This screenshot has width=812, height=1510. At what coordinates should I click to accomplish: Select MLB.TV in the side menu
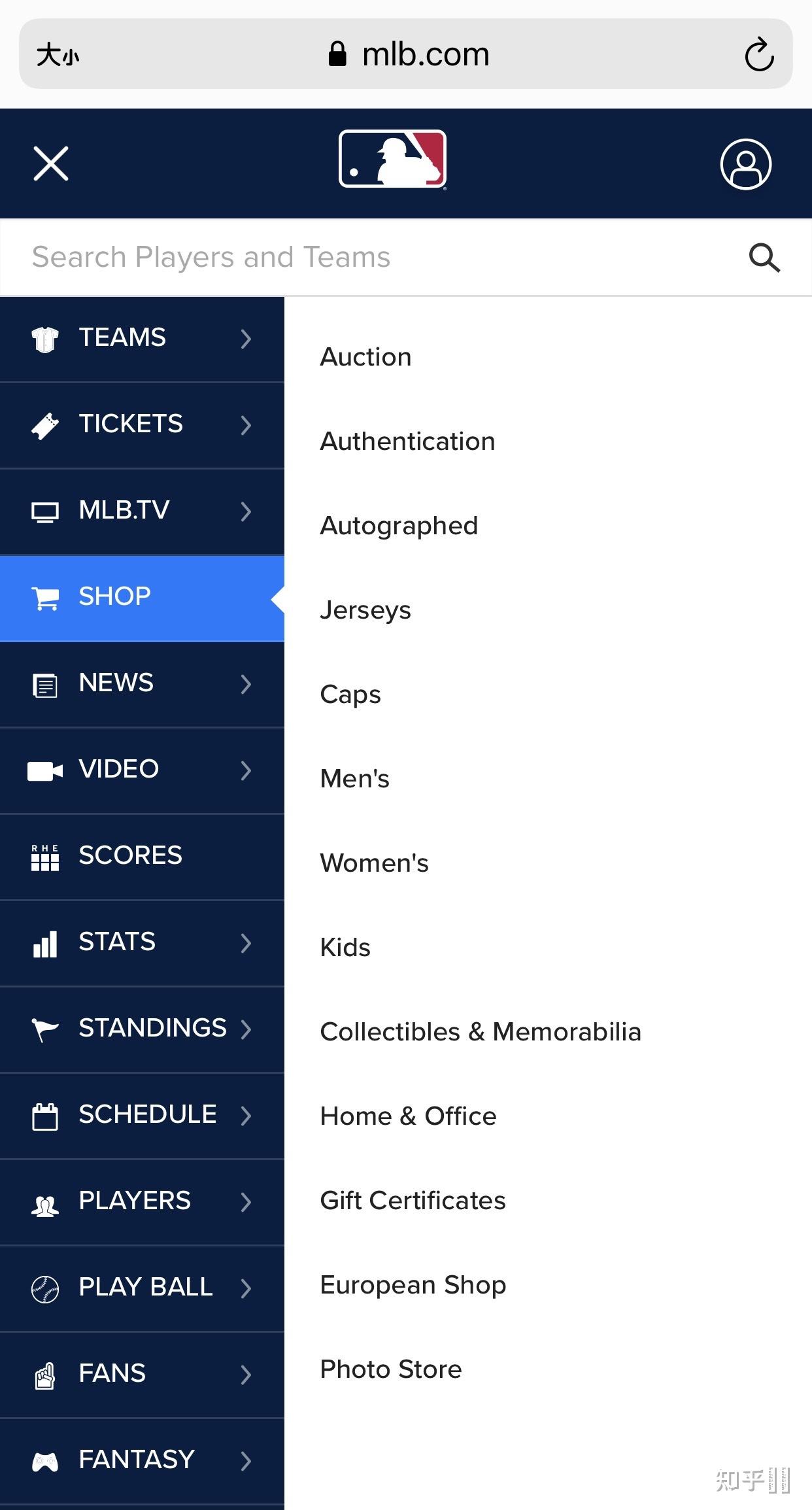click(142, 511)
